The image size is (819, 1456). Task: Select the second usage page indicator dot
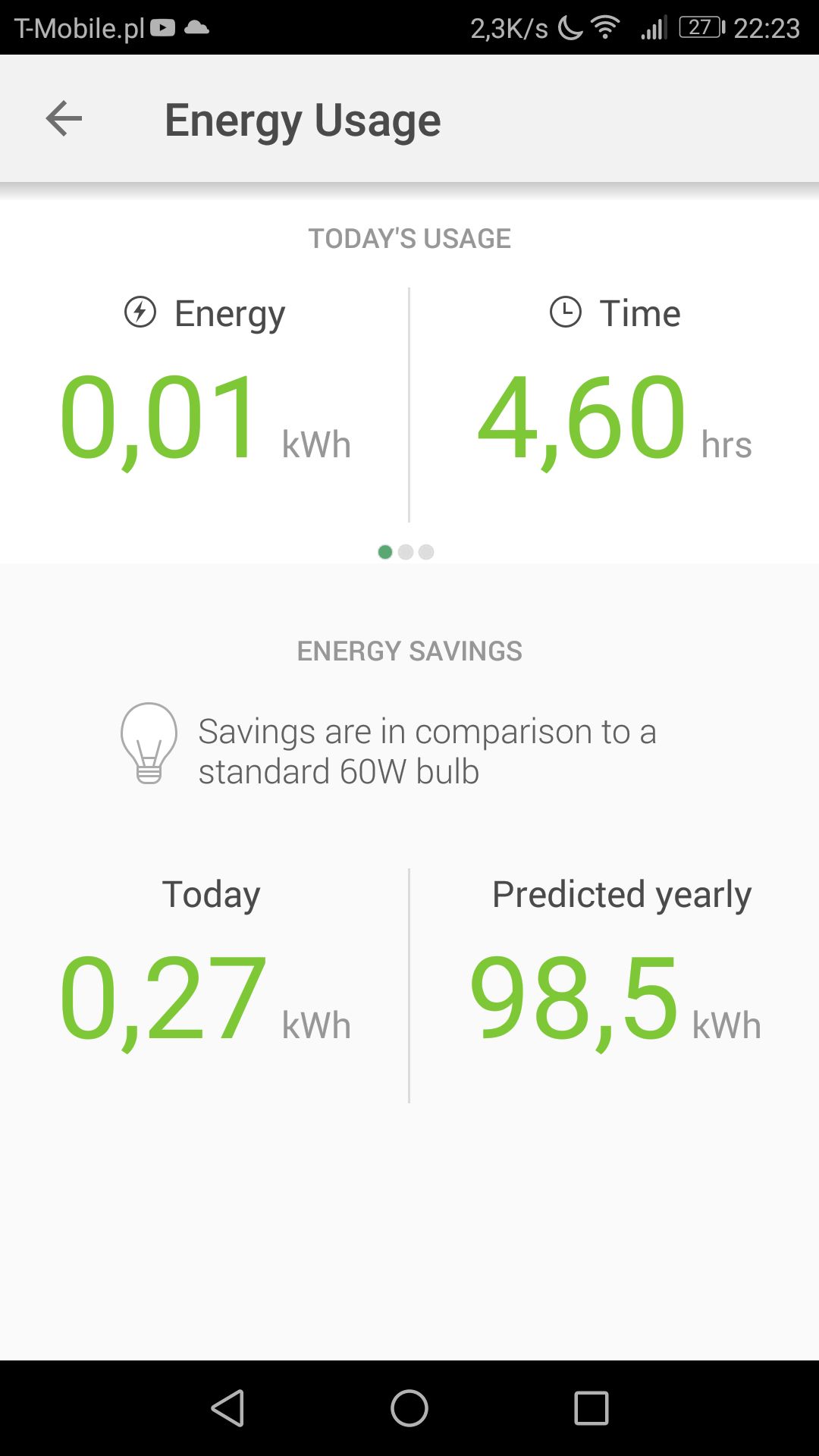point(406,552)
